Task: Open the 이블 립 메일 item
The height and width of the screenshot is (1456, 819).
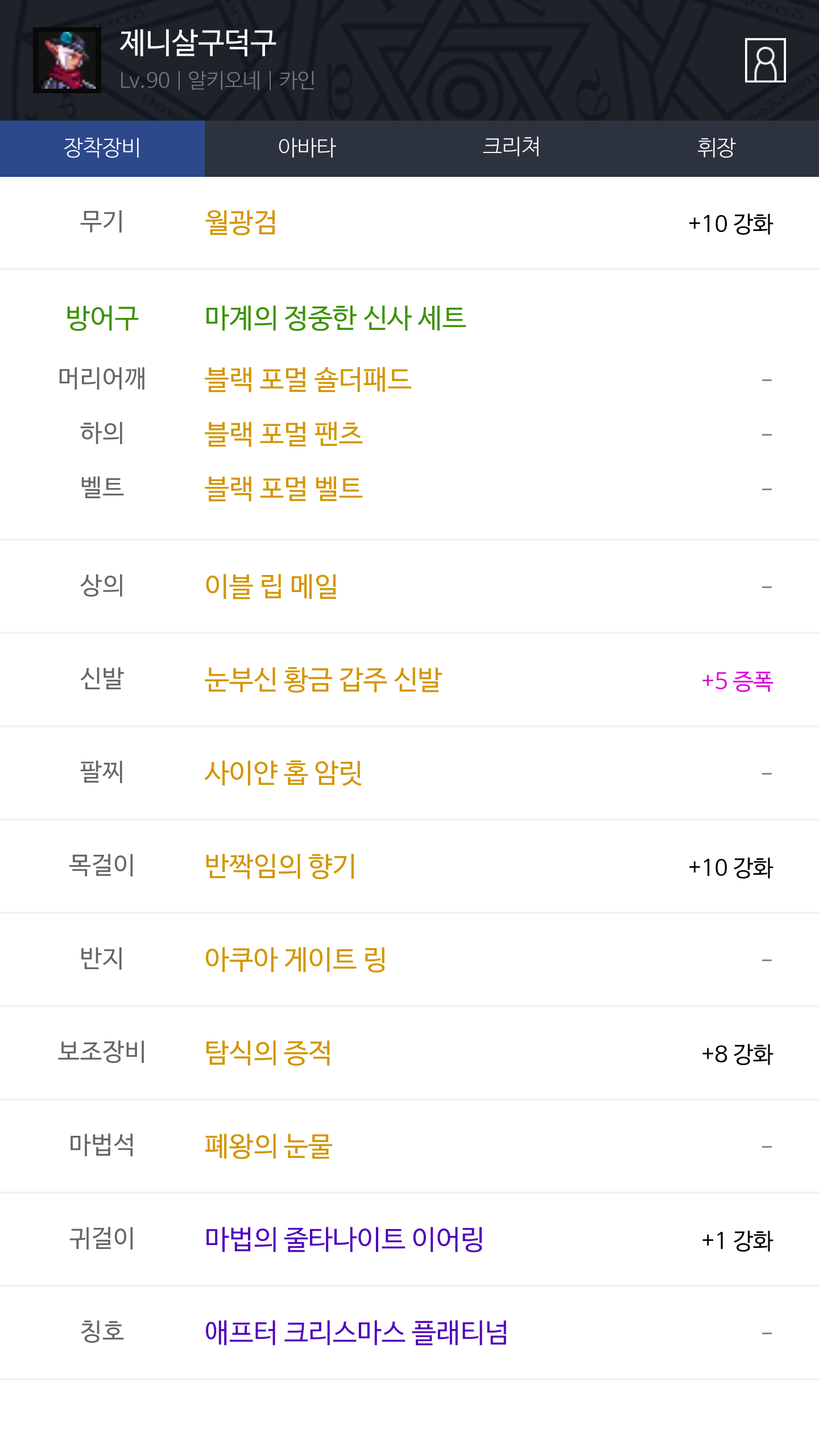Action: [271, 586]
